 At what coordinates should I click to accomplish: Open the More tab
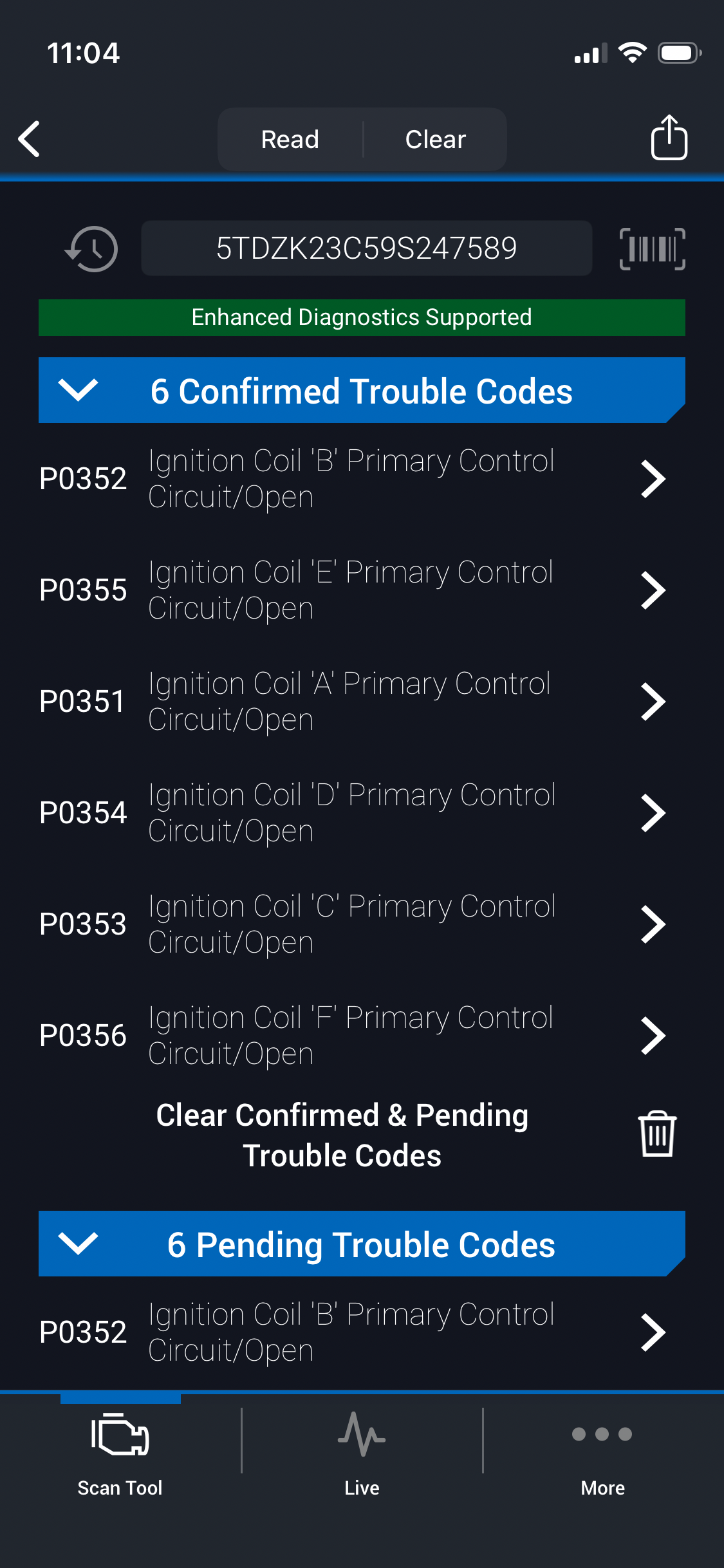602,1452
